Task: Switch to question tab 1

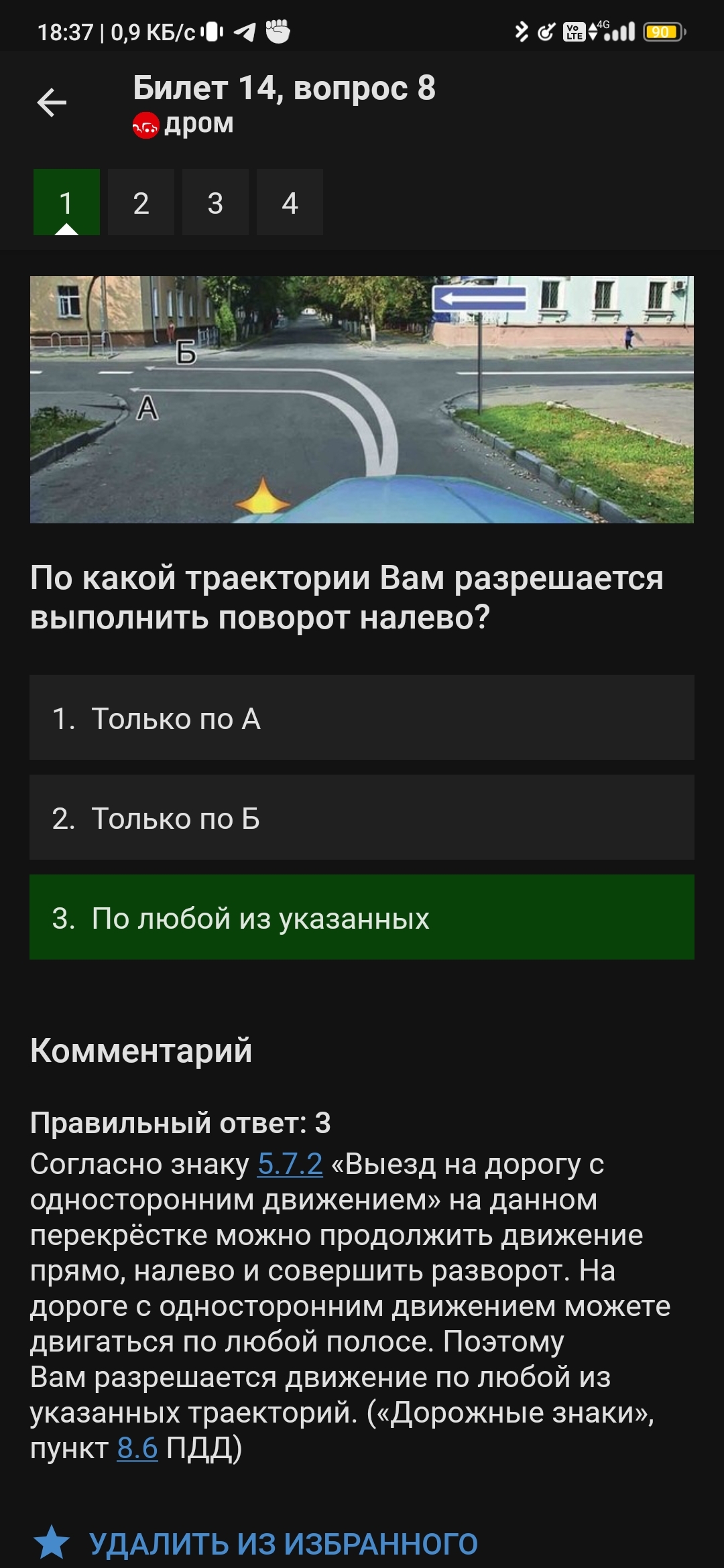Action: pos(66,202)
